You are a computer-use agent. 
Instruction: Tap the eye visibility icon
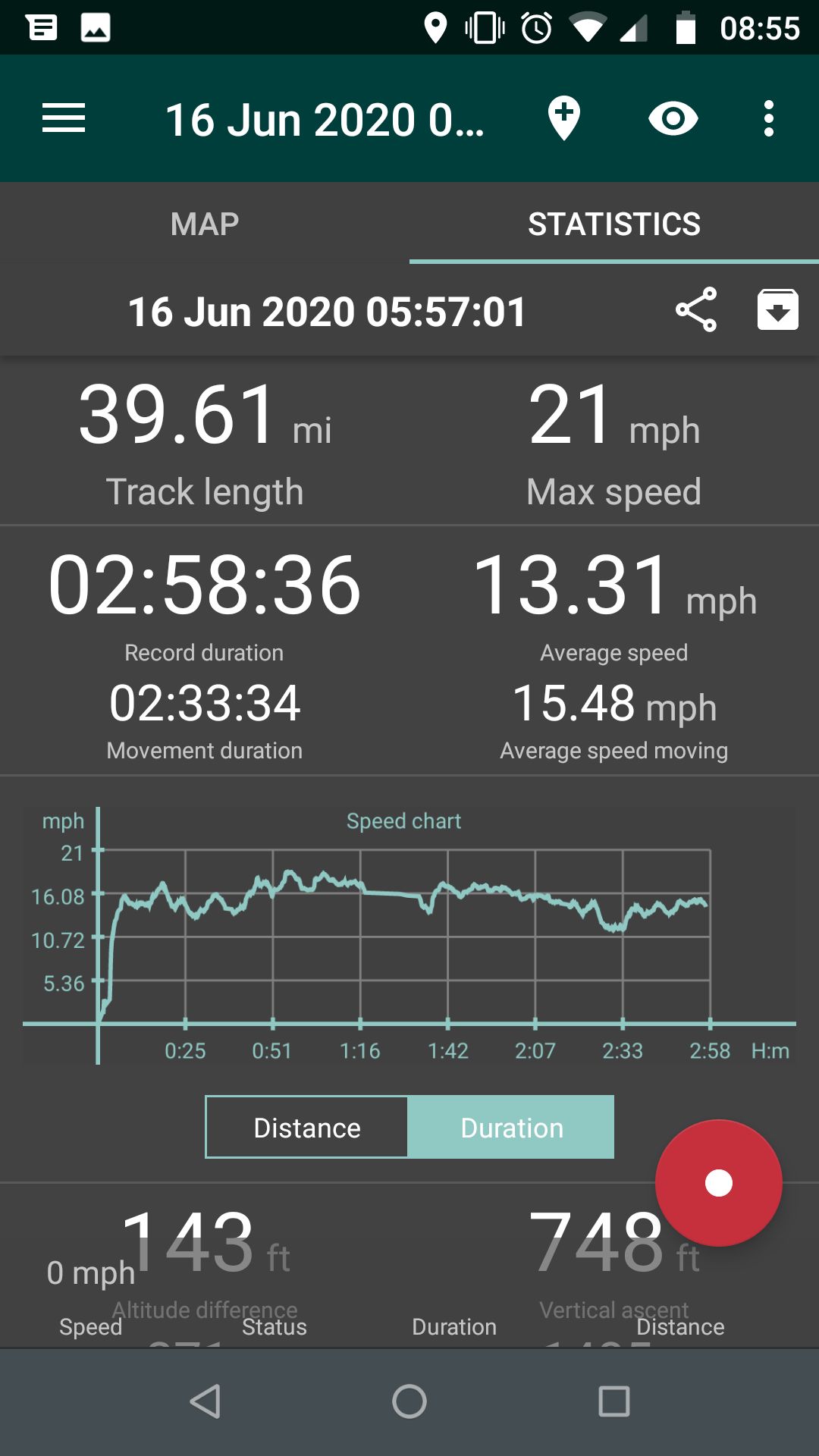coord(673,119)
